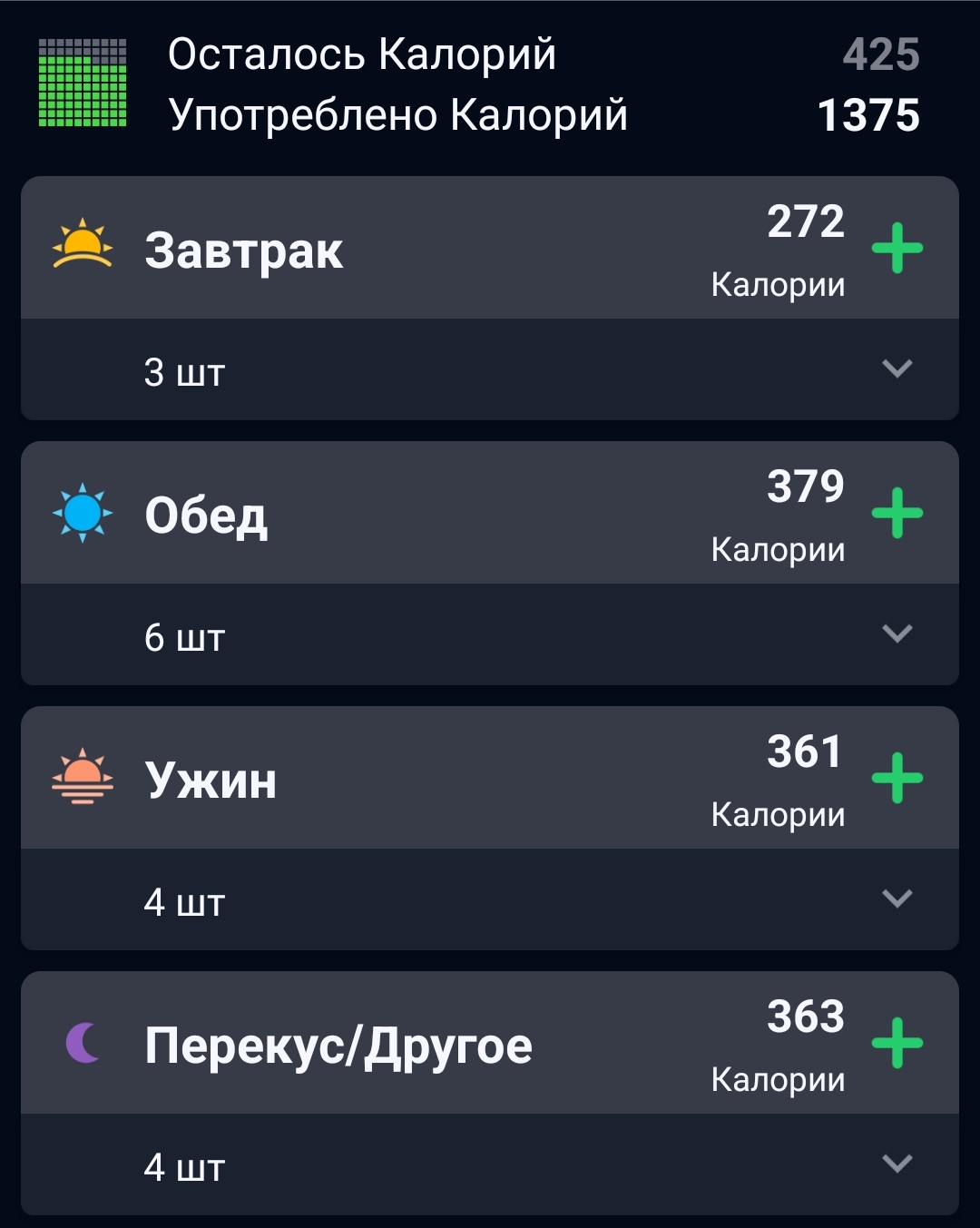This screenshot has height=1228, width=980.
Task: Open the calorie summary at the top
Action: click(x=490, y=84)
